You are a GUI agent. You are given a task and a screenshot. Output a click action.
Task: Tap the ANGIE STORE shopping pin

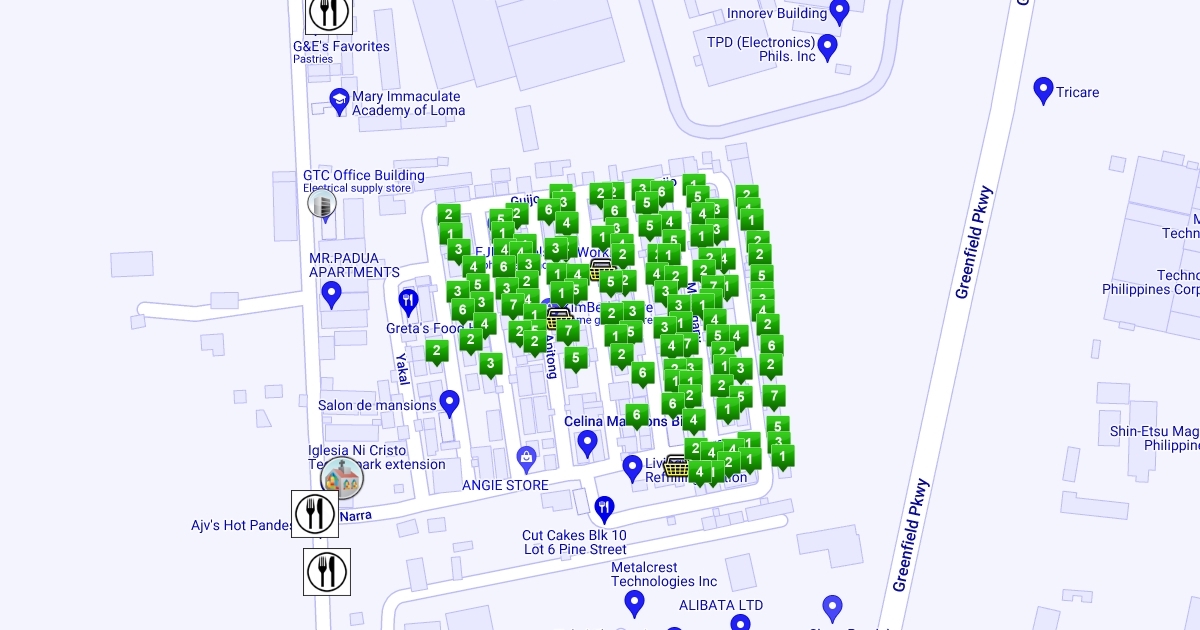526,459
